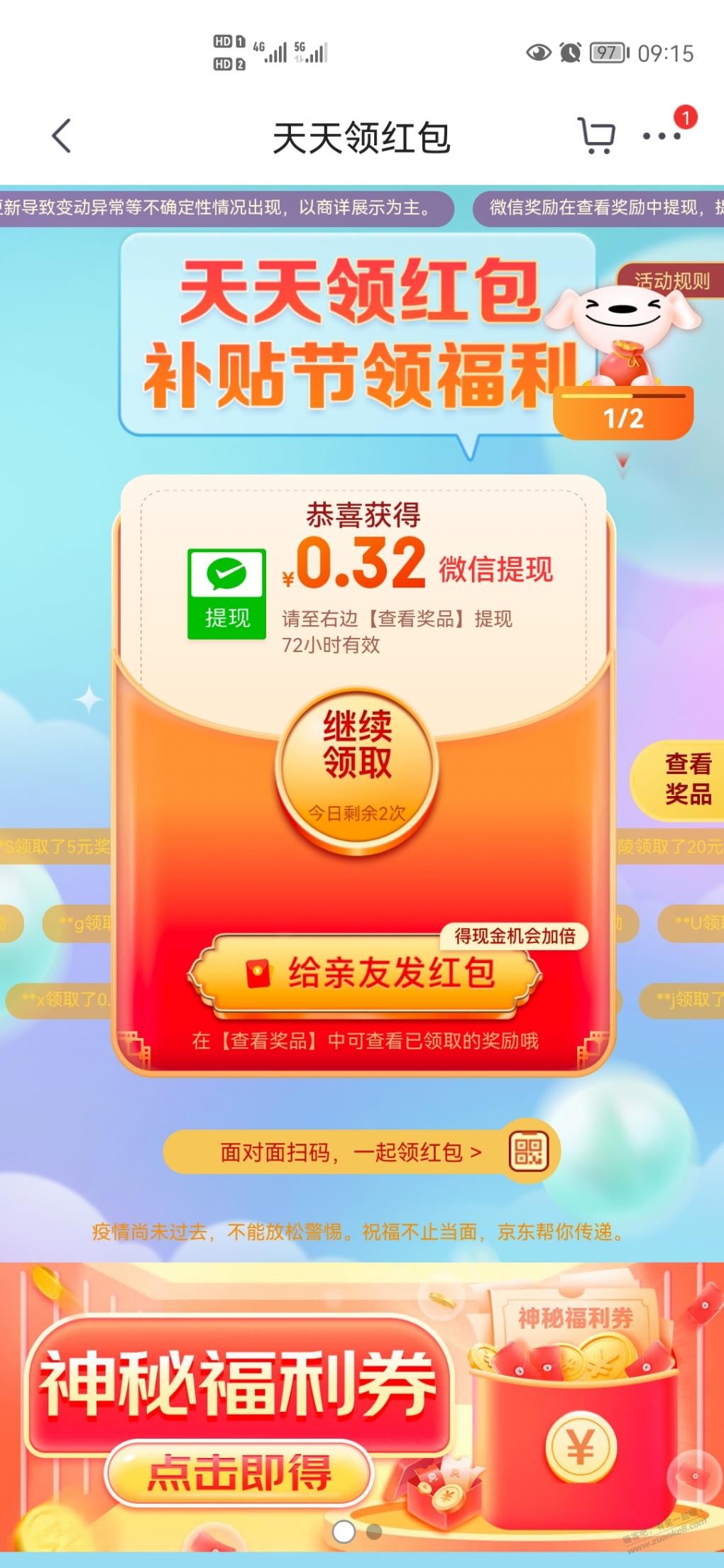Image resolution: width=724 pixels, height=1568 pixels.
Task: Tap 给亲友发红包 button
Action: coord(366,973)
